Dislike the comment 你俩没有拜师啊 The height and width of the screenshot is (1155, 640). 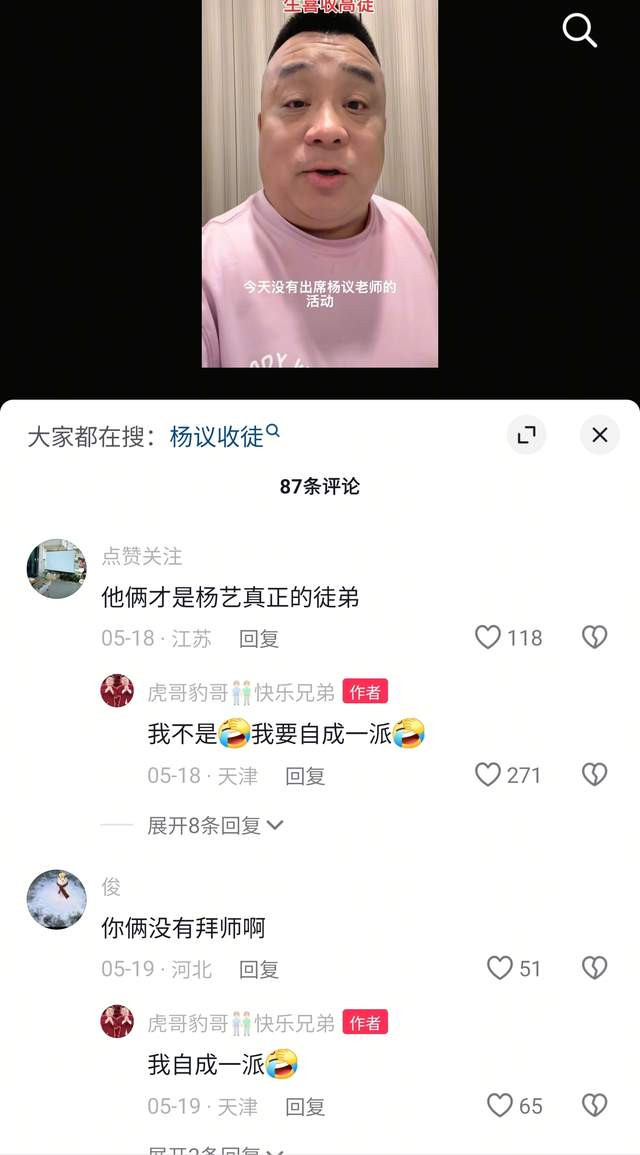coord(594,968)
